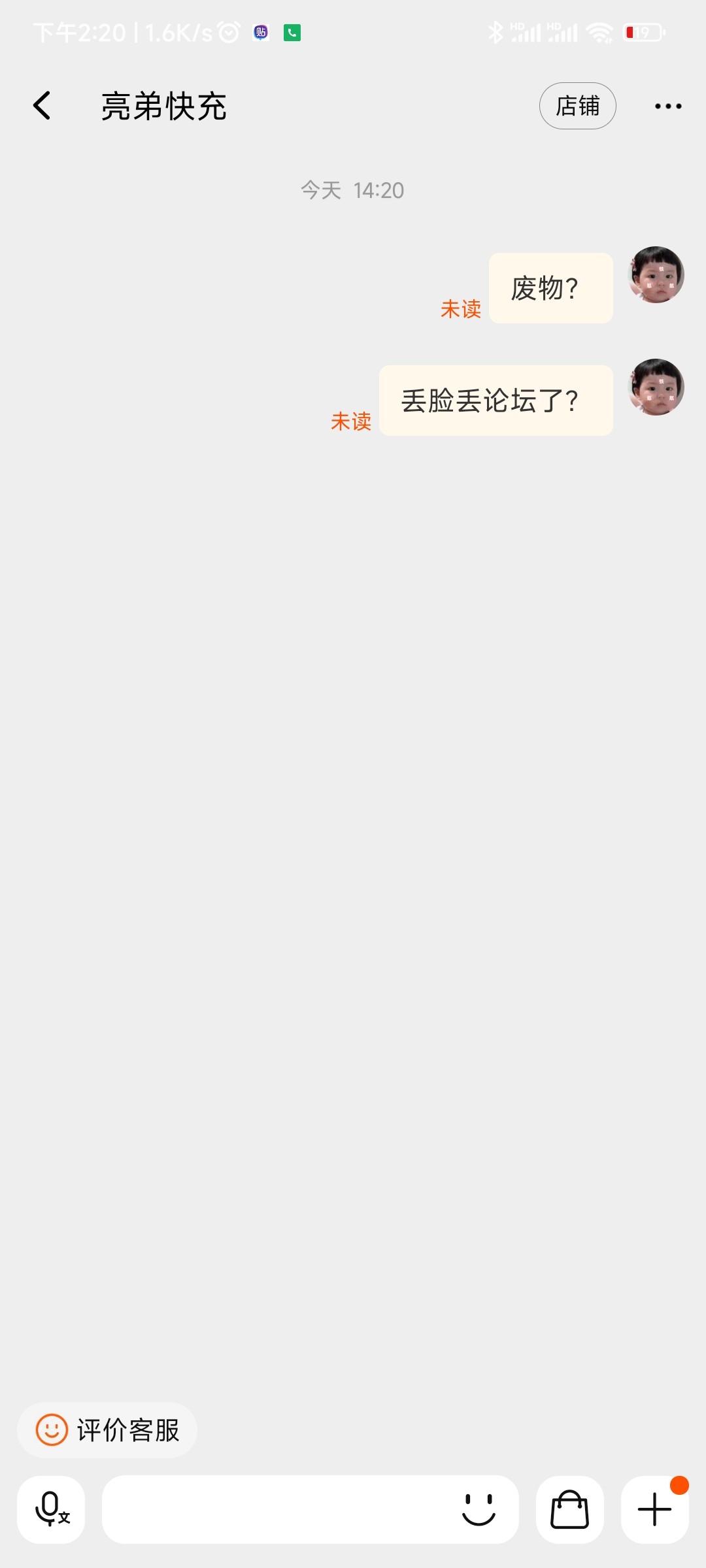Viewport: 706px width, 1568px height.
Task: Focus the message text field
Action: (x=275, y=1510)
